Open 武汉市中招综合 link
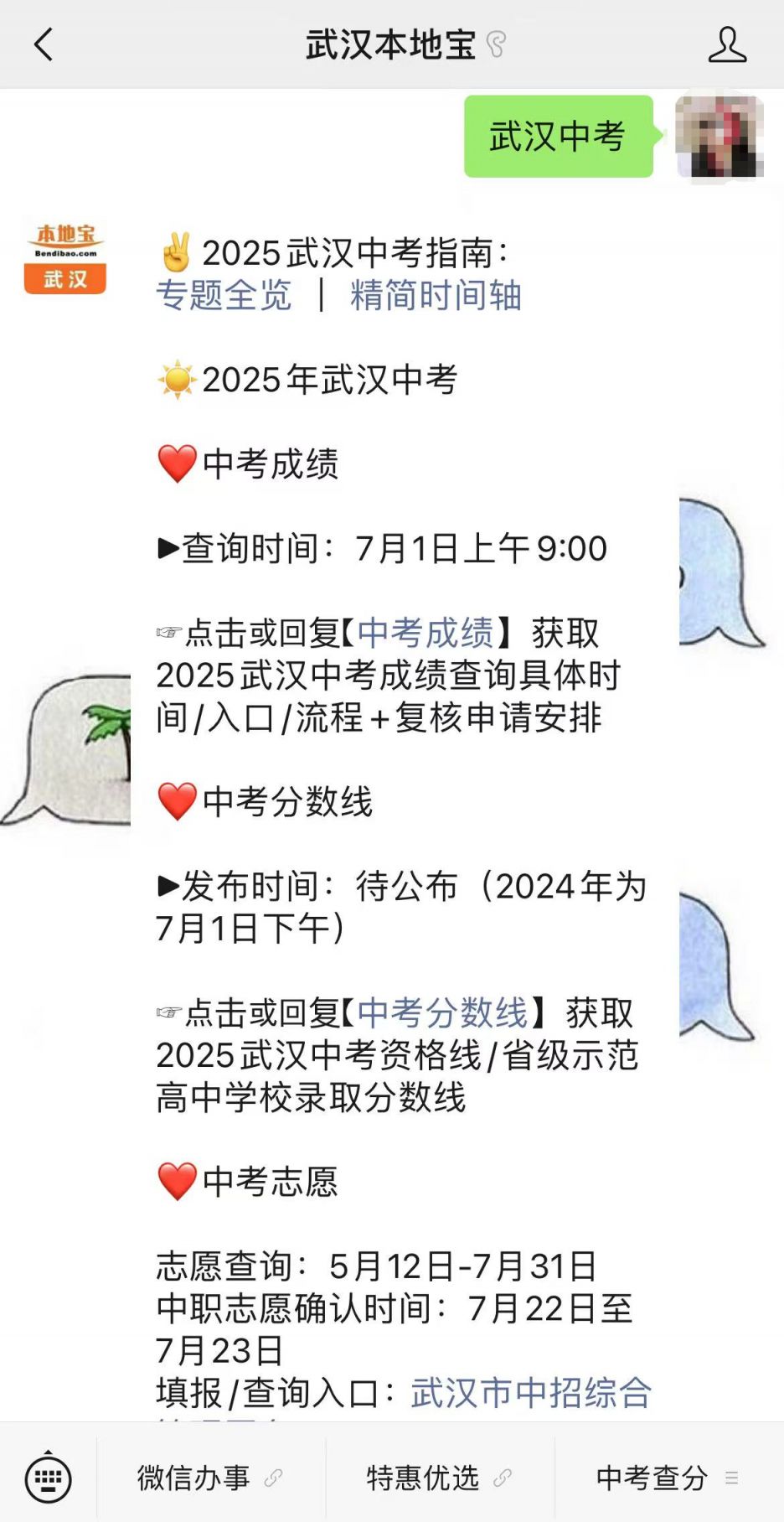Viewport: 784px width, 1522px height. 531,1393
